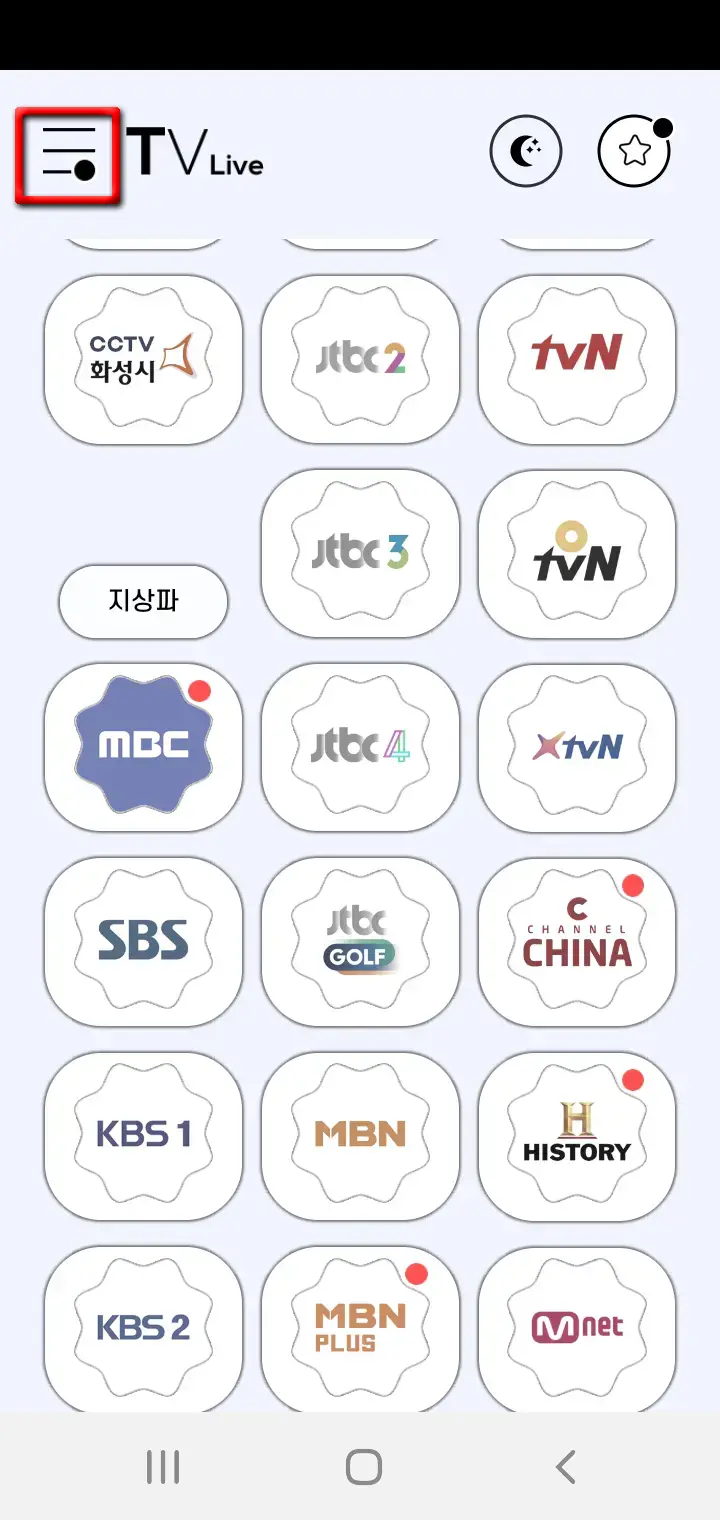Select the JTBC Golf channel
720x1520 pixels.
[360, 941]
